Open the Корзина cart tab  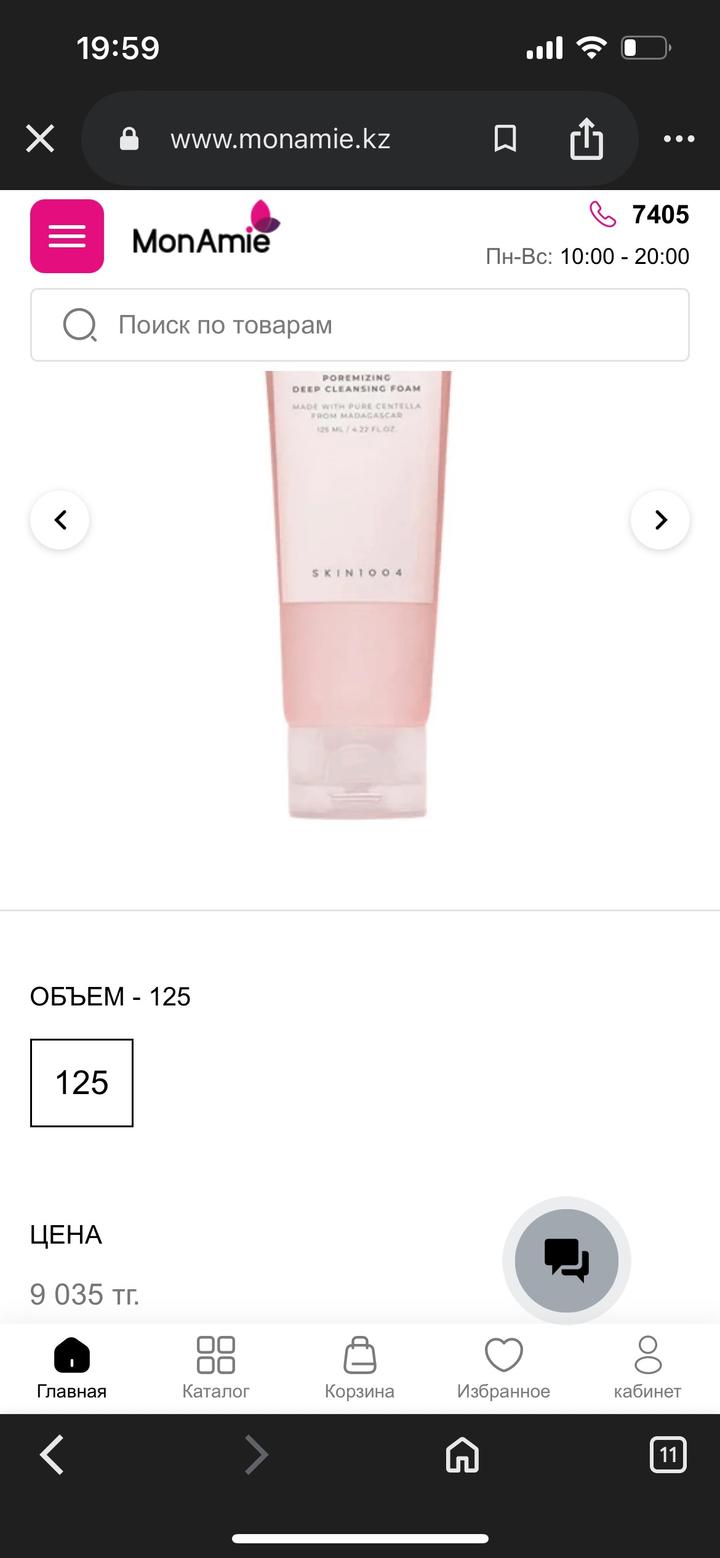pyautogui.click(x=360, y=1368)
